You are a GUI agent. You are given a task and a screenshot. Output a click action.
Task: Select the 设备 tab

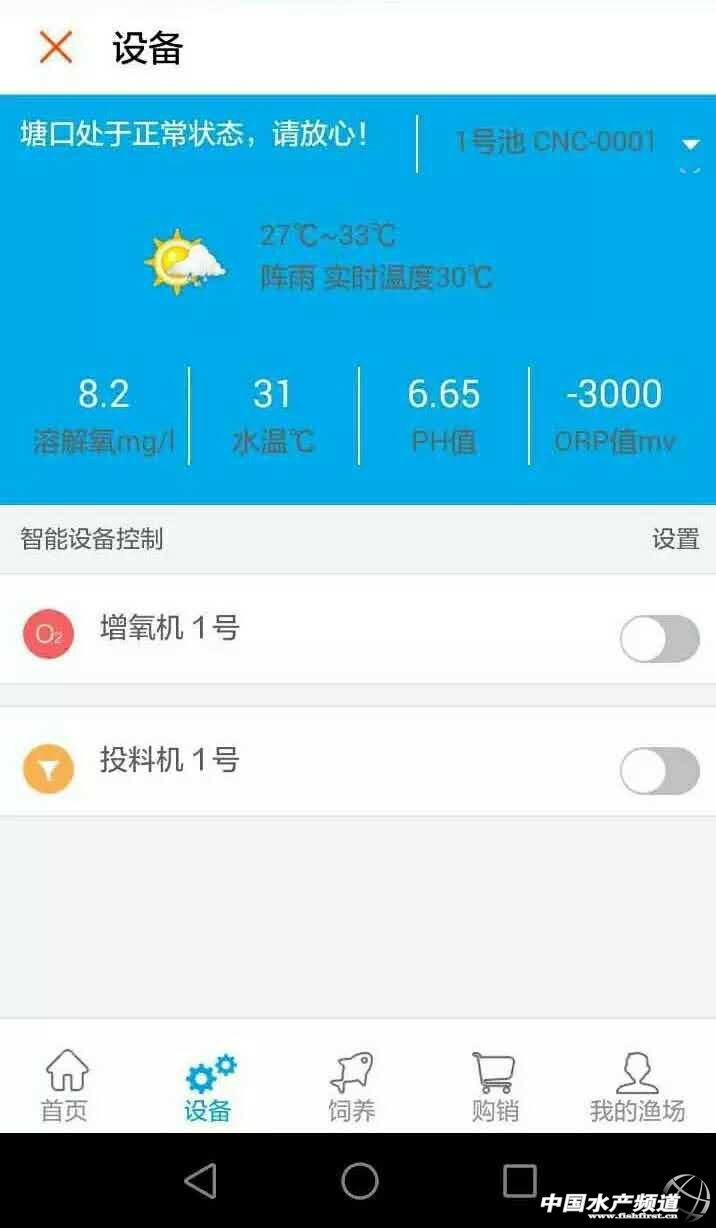pos(209,1085)
